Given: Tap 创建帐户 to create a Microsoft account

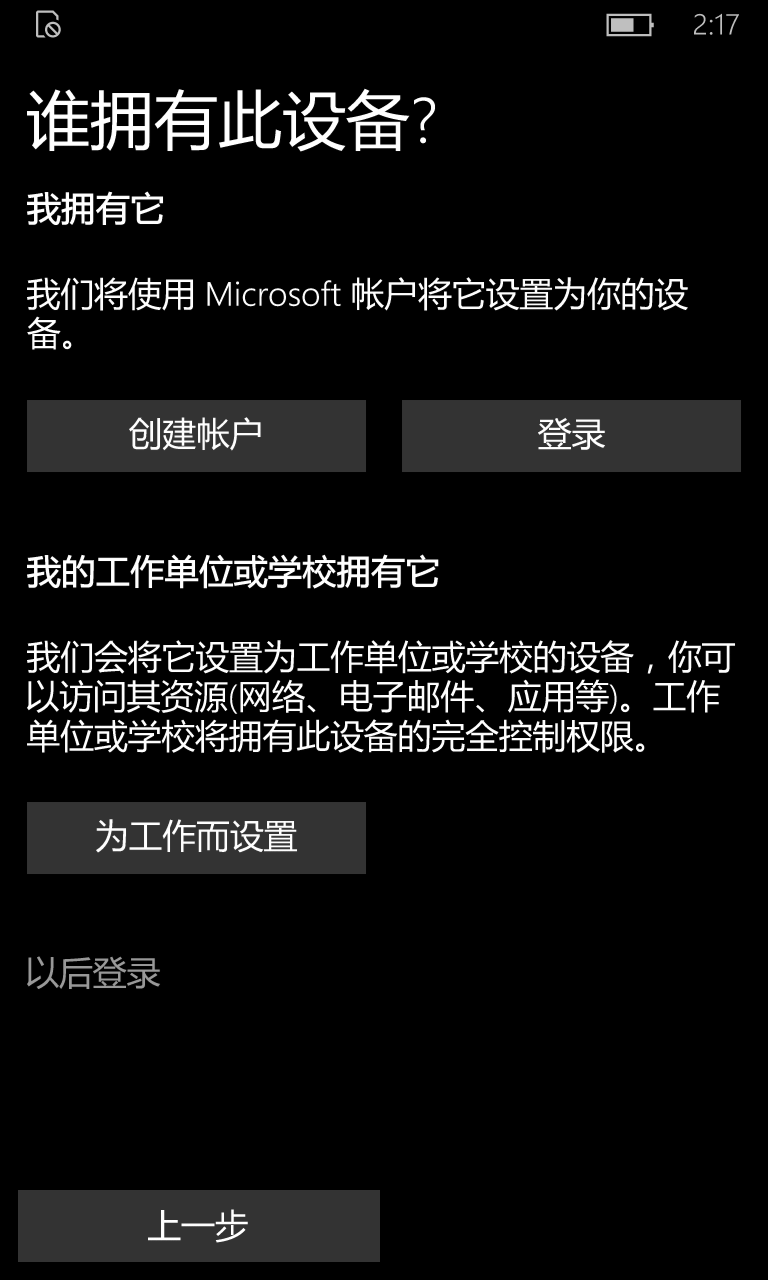Looking at the screenshot, I should pos(196,435).
